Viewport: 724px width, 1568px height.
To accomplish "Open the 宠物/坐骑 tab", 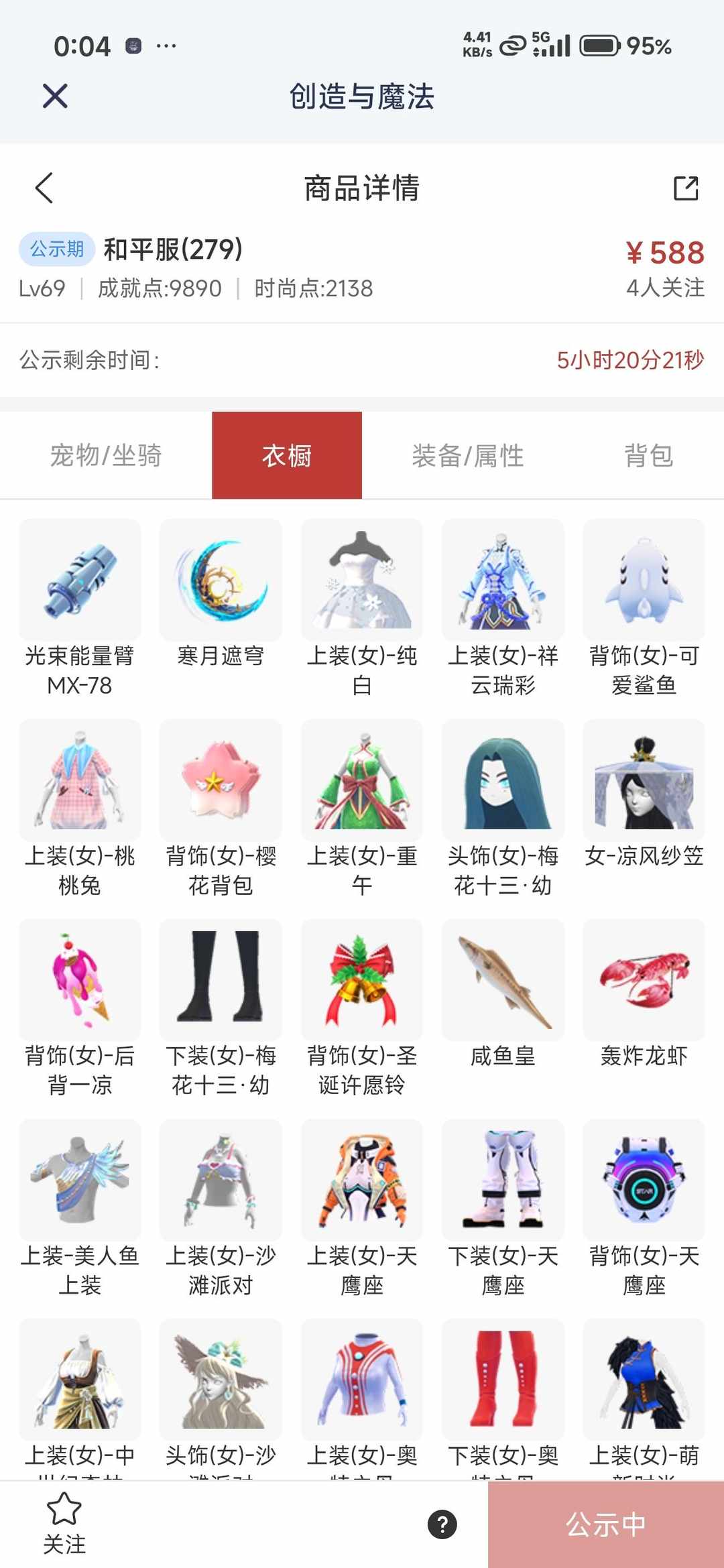I will point(107,455).
